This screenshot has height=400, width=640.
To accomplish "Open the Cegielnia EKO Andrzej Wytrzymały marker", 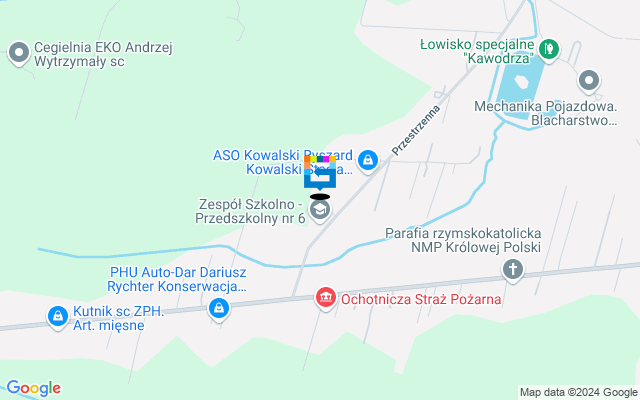I will coord(18,52).
